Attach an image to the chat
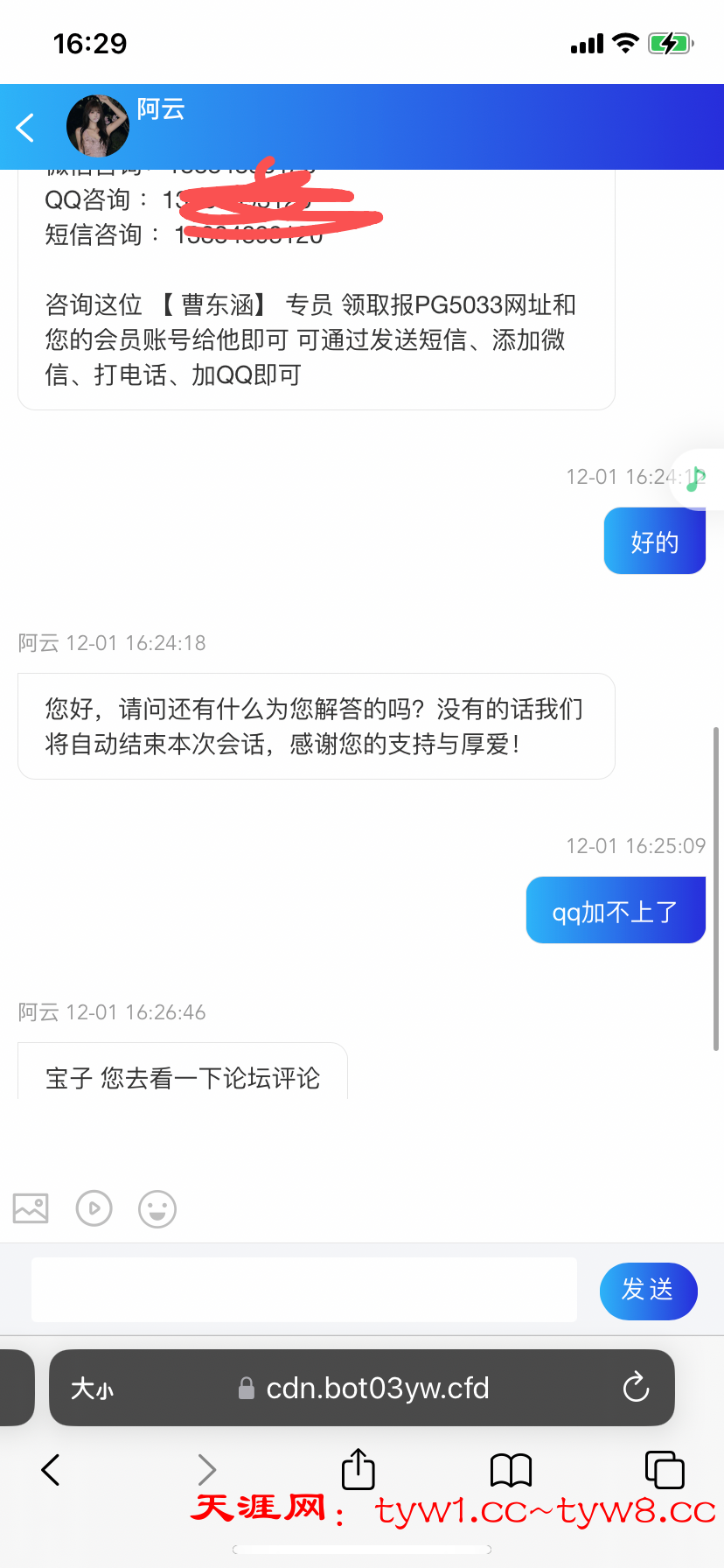724x1568 pixels. click(31, 1208)
